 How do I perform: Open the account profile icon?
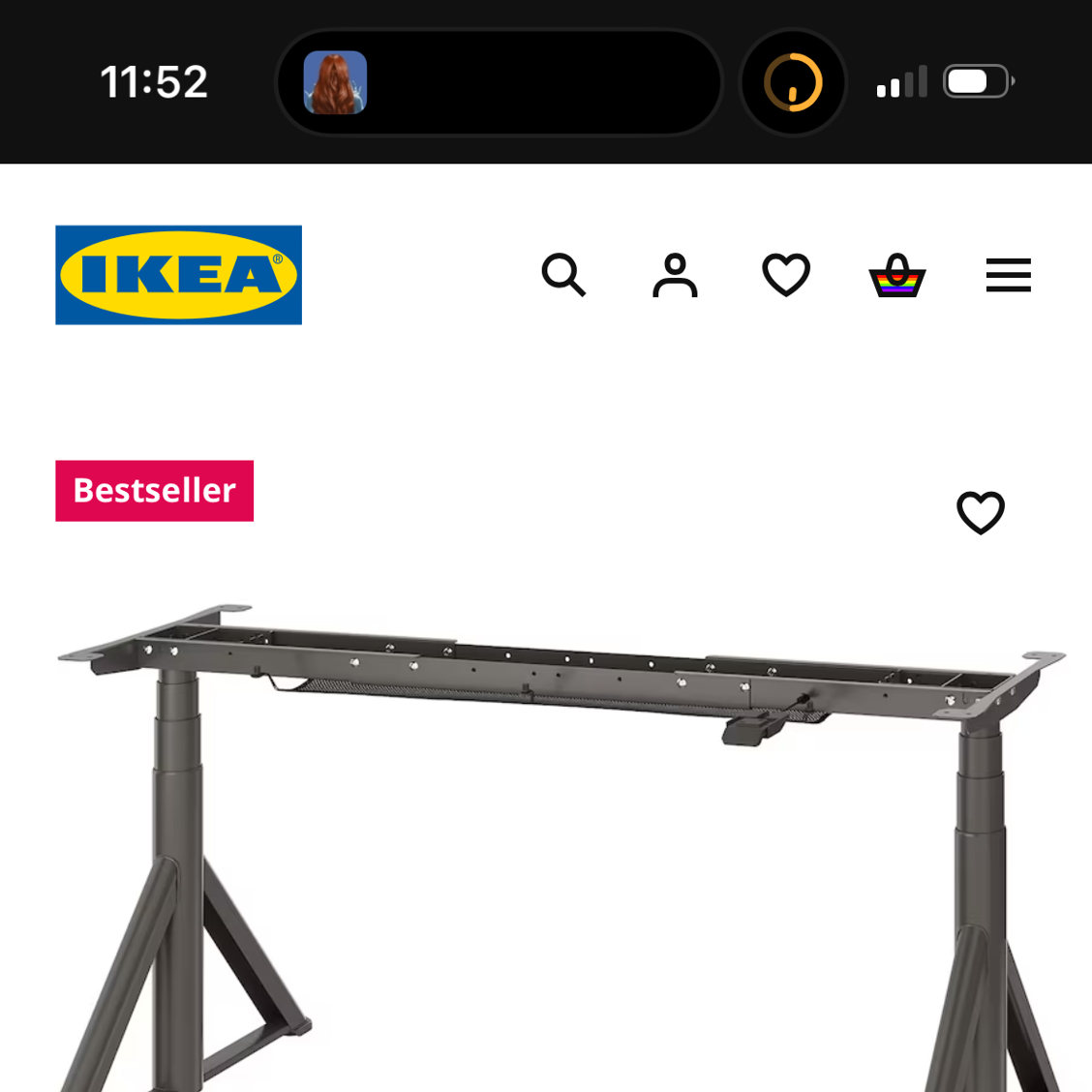pyautogui.click(x=675, y=275)
